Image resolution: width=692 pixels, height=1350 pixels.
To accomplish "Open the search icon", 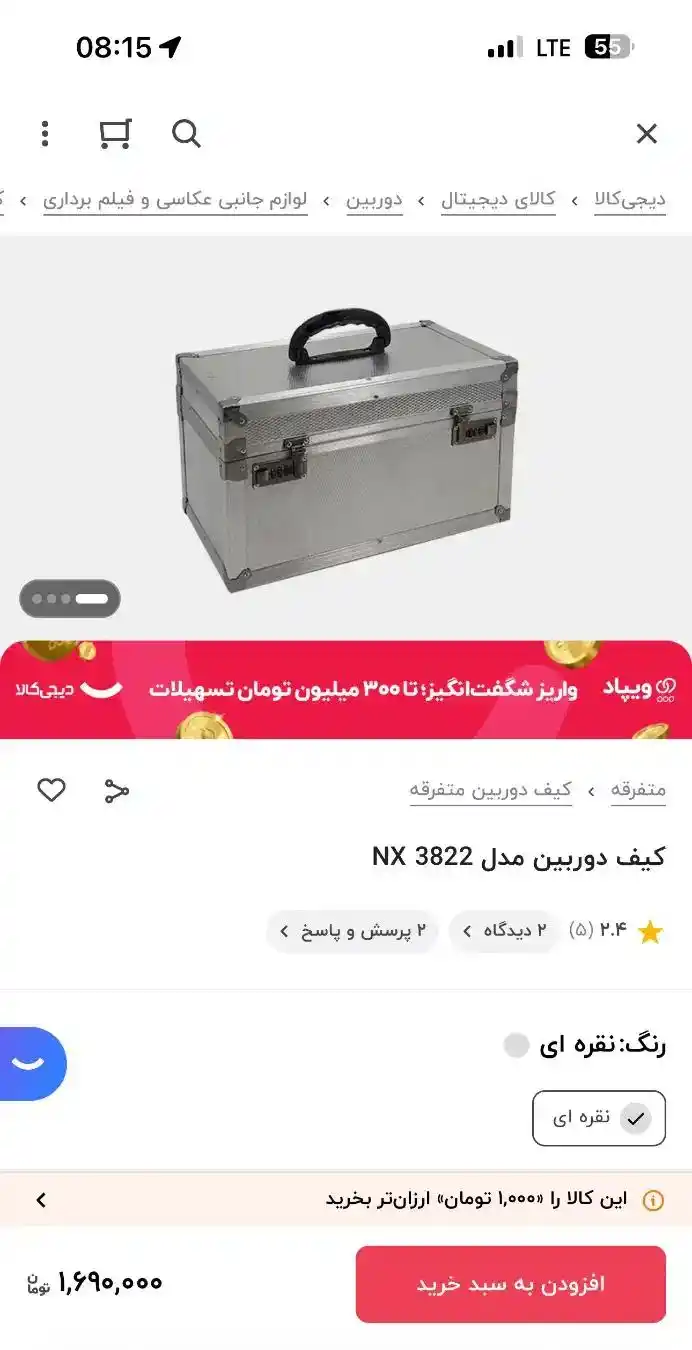I will click(186, 133).
